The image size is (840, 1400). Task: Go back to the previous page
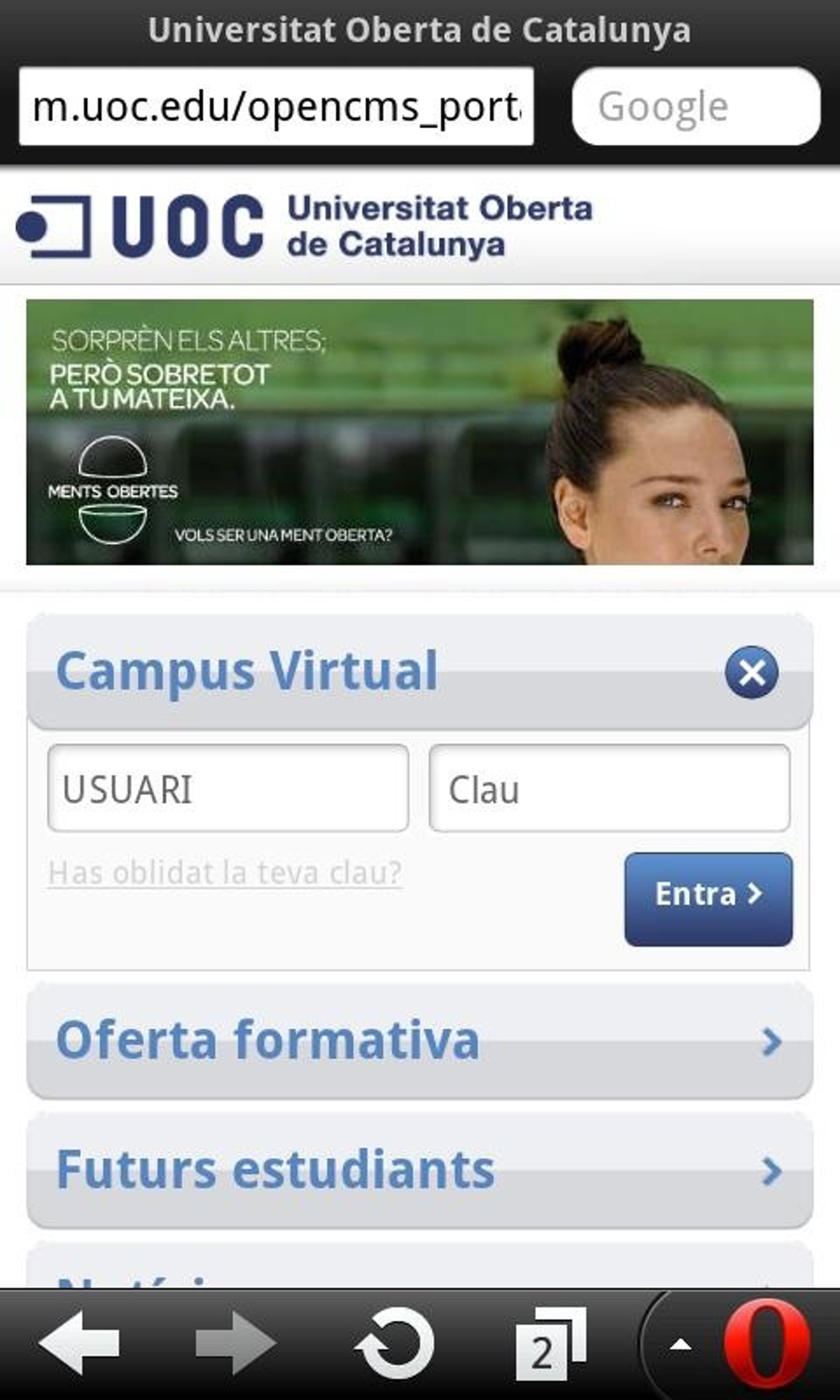click(79, 1342)
